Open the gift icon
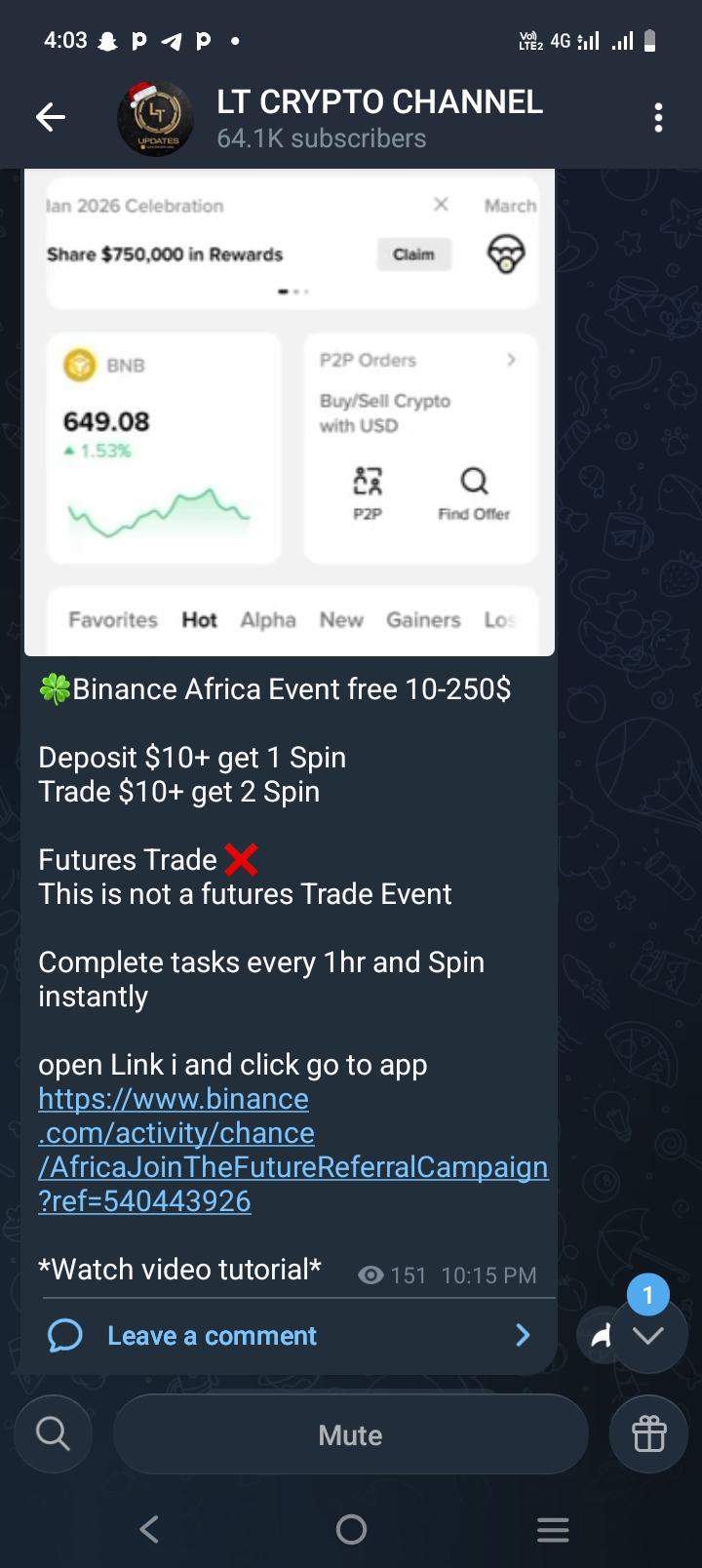Screen dimensions: 702x1568 (648, 1433)
